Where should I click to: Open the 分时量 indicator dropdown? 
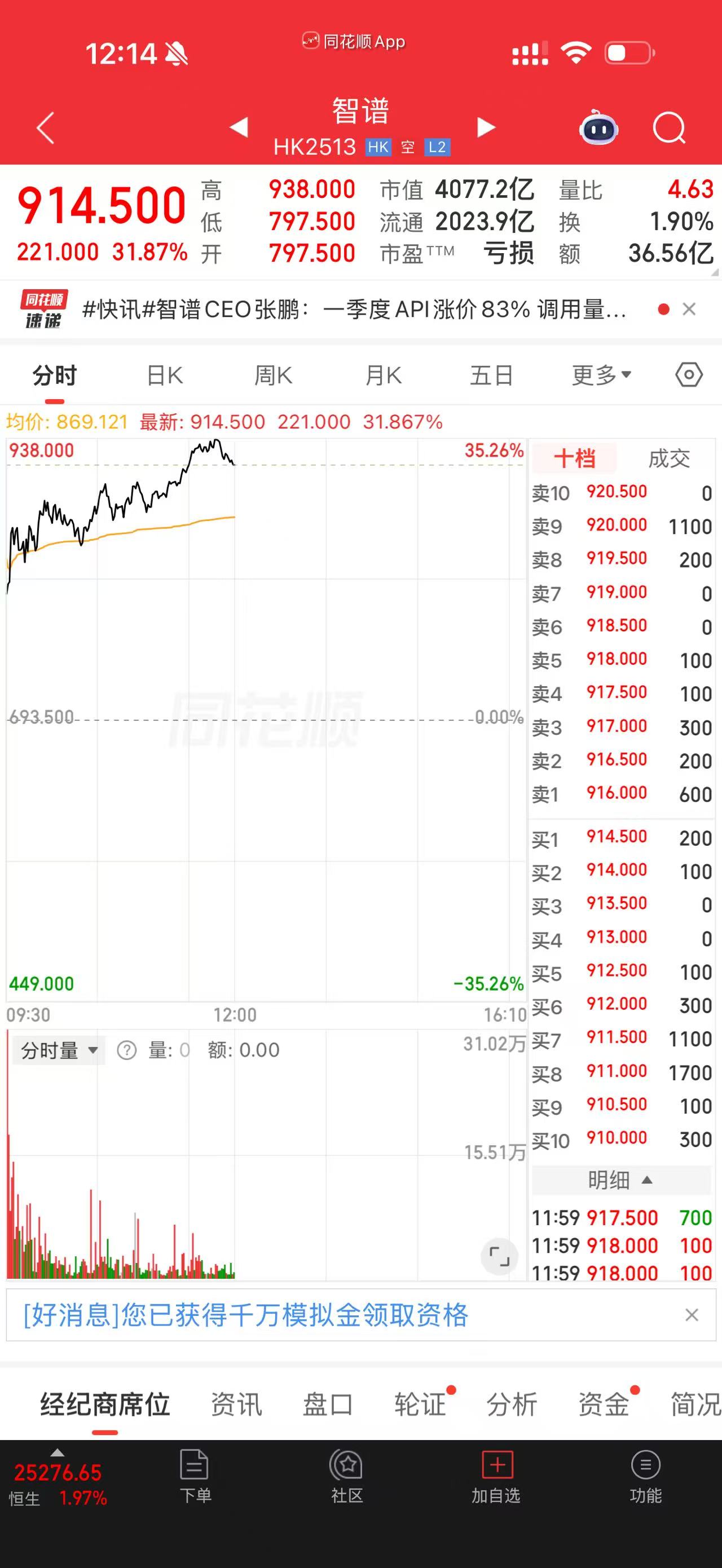coord(59,1050)
